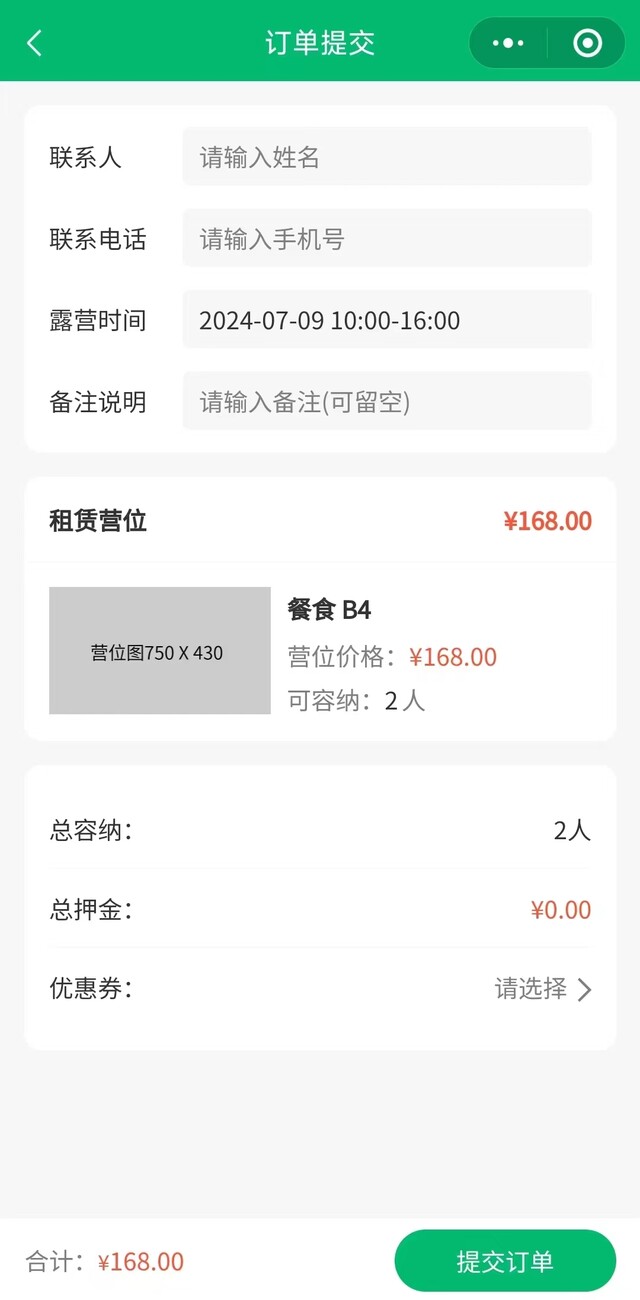
Task: Tap the 备注说明 remarks field
Action: 386,402
